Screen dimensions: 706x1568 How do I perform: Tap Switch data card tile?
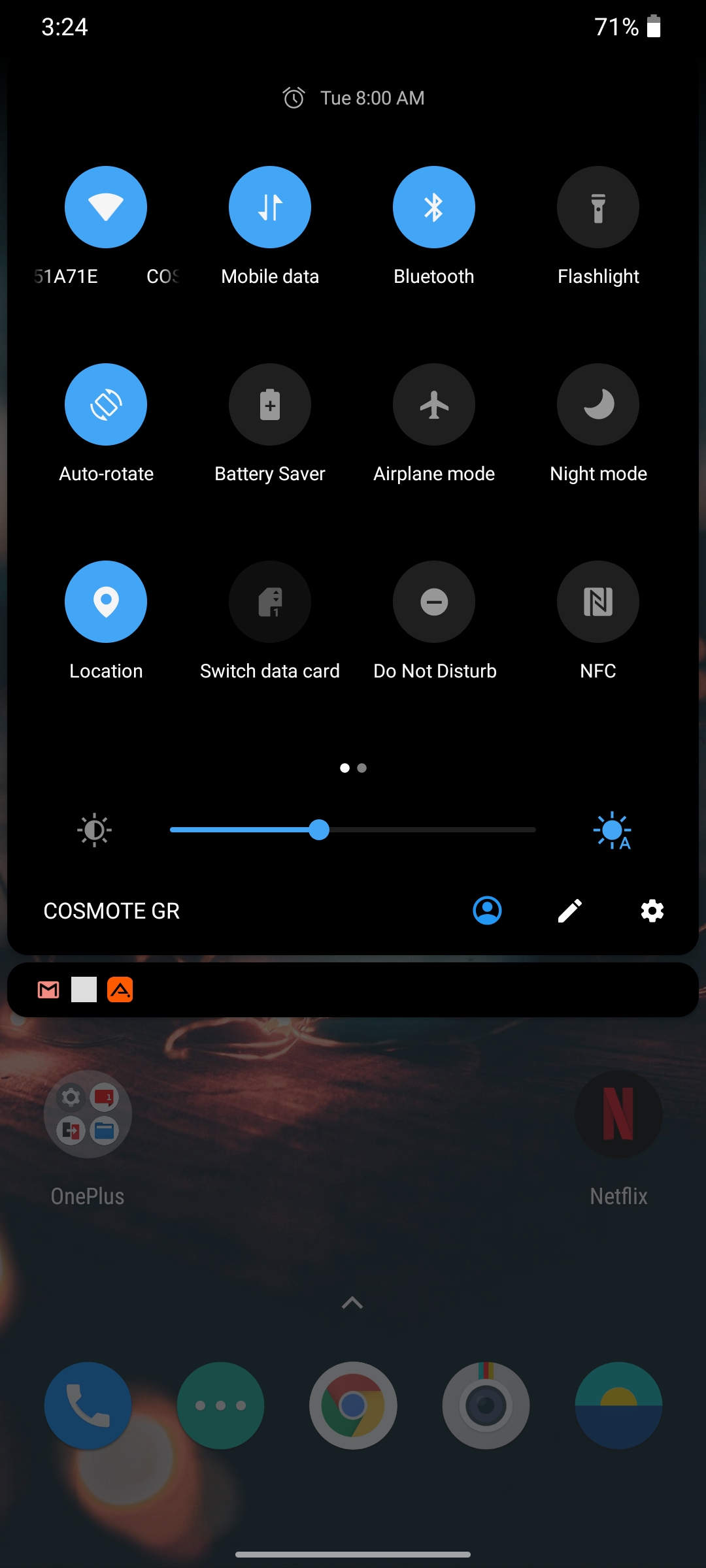coord(270,602)
